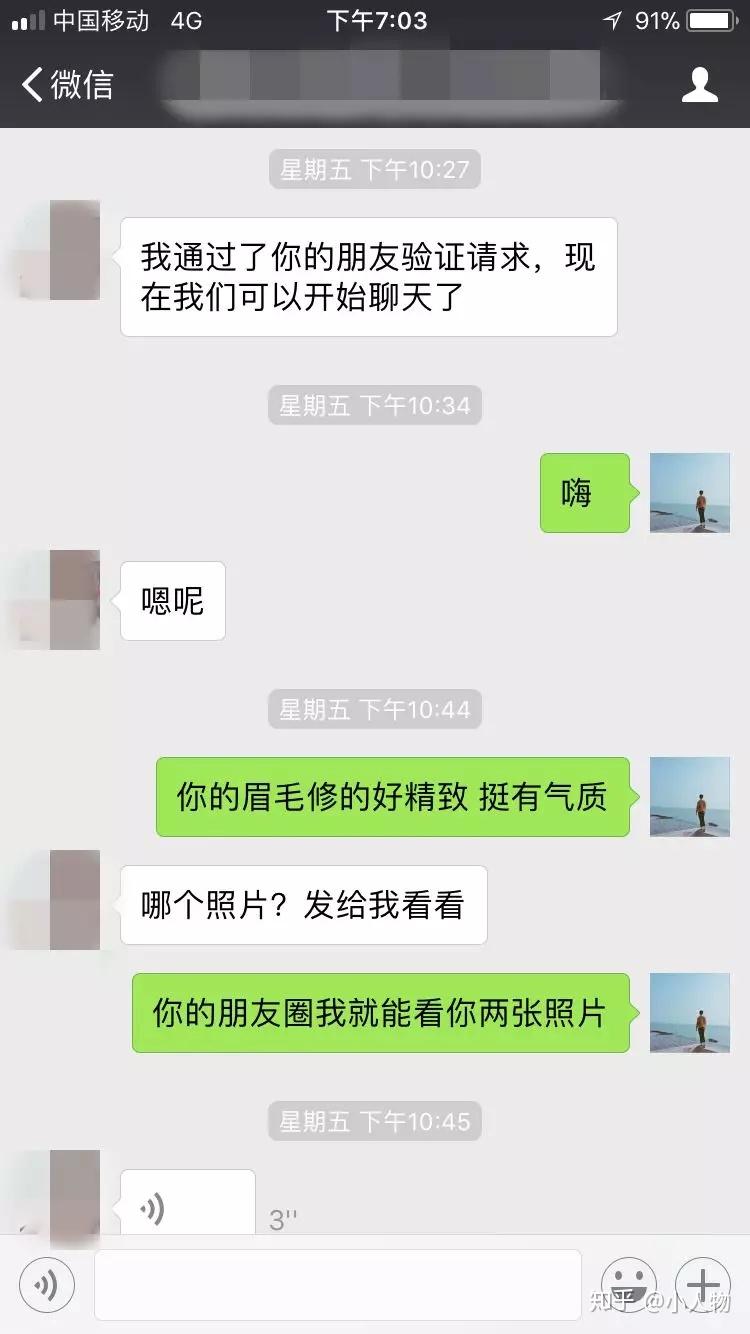This screenshot has height=1334, width=750.
Task: Open the chat info profile icon
Action: click(699, 85)
